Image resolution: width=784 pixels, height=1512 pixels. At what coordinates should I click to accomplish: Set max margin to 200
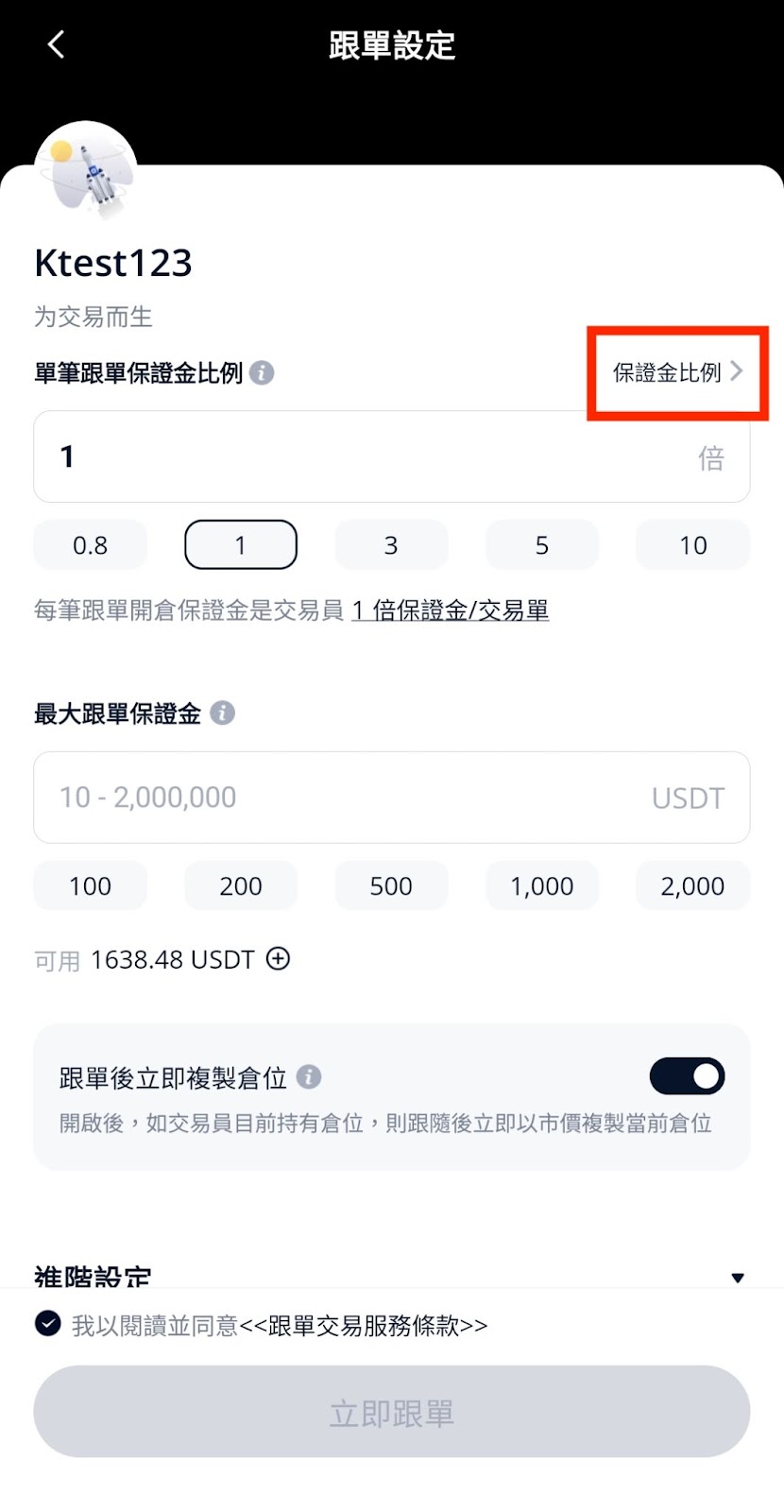pos(241,885)
